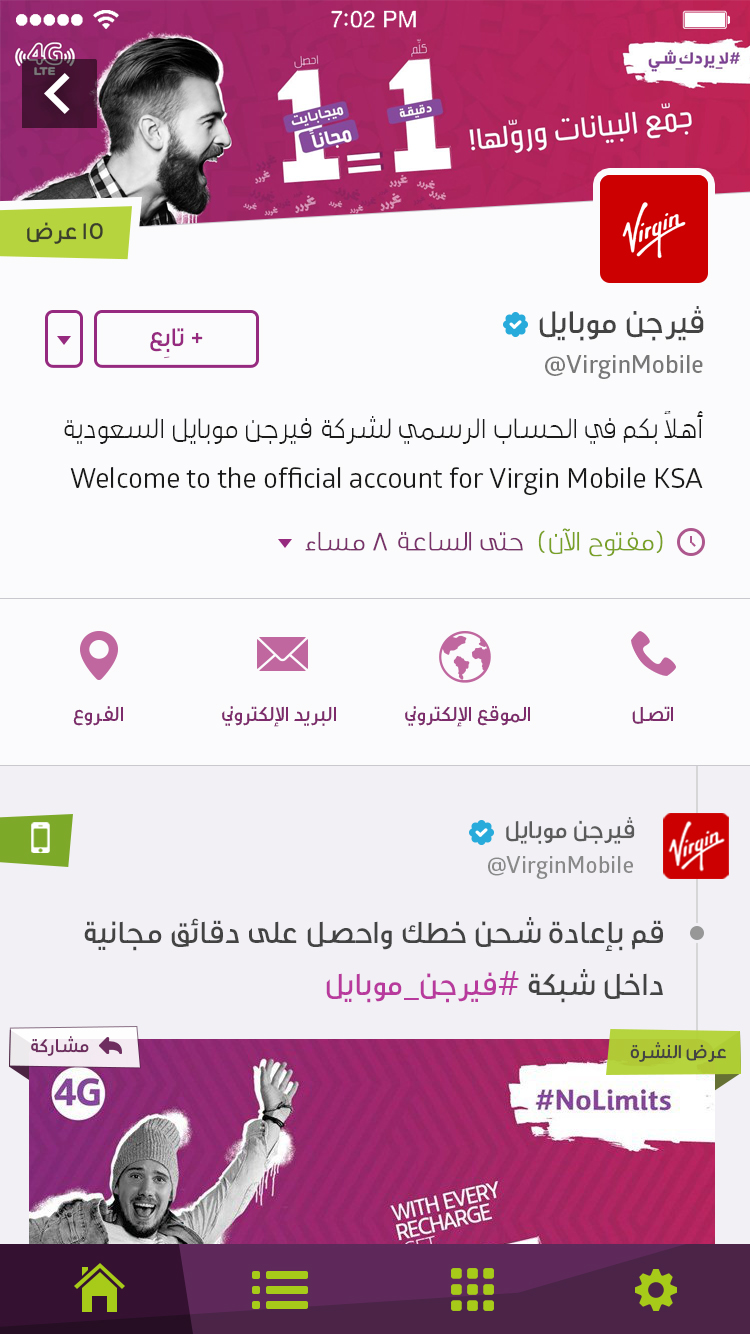Switch to the list view tab
This screenshot has width=750, height=1334.
tap(279, 1289)
